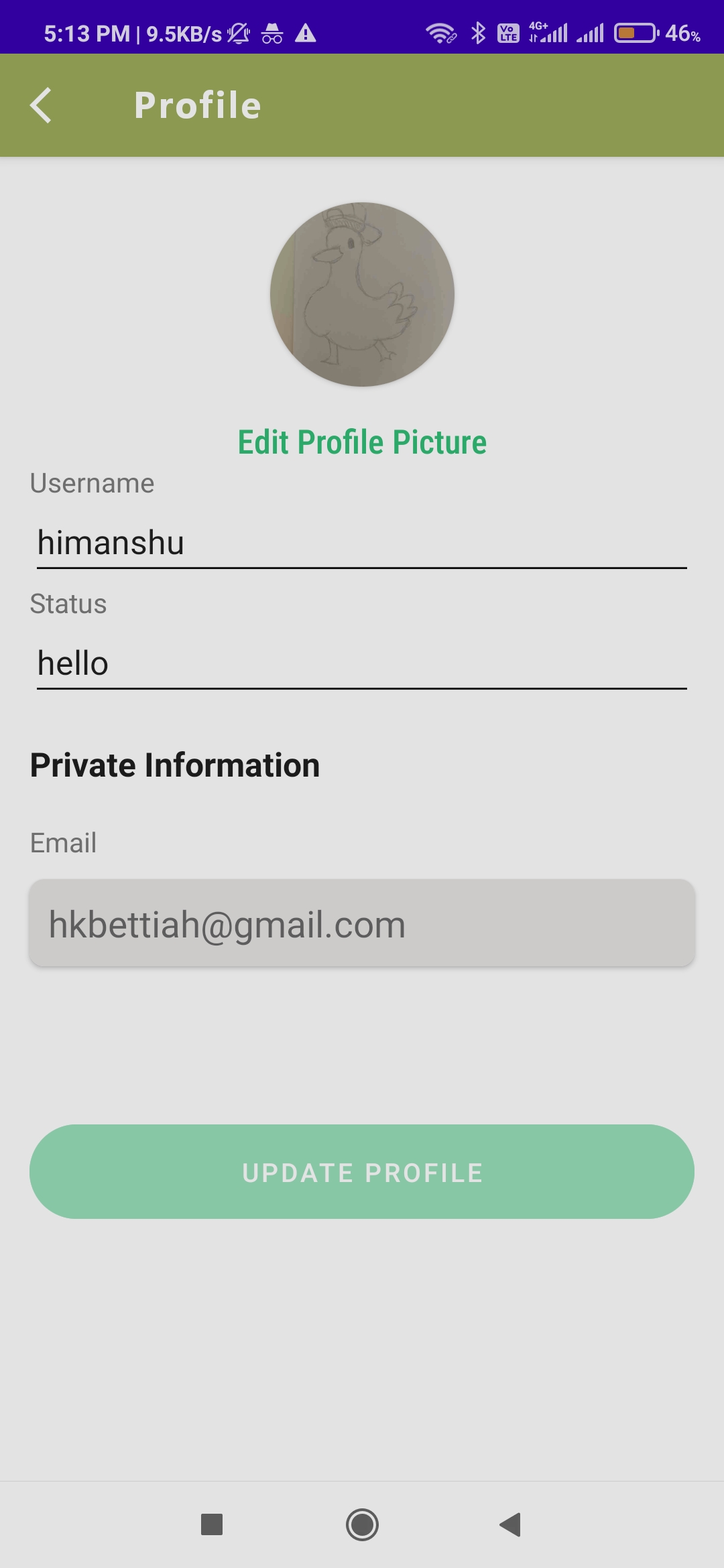The width and height of the screenshot is (724, 1568).
Task: Edit the Status field showing hello
Action: coord(362,663)
